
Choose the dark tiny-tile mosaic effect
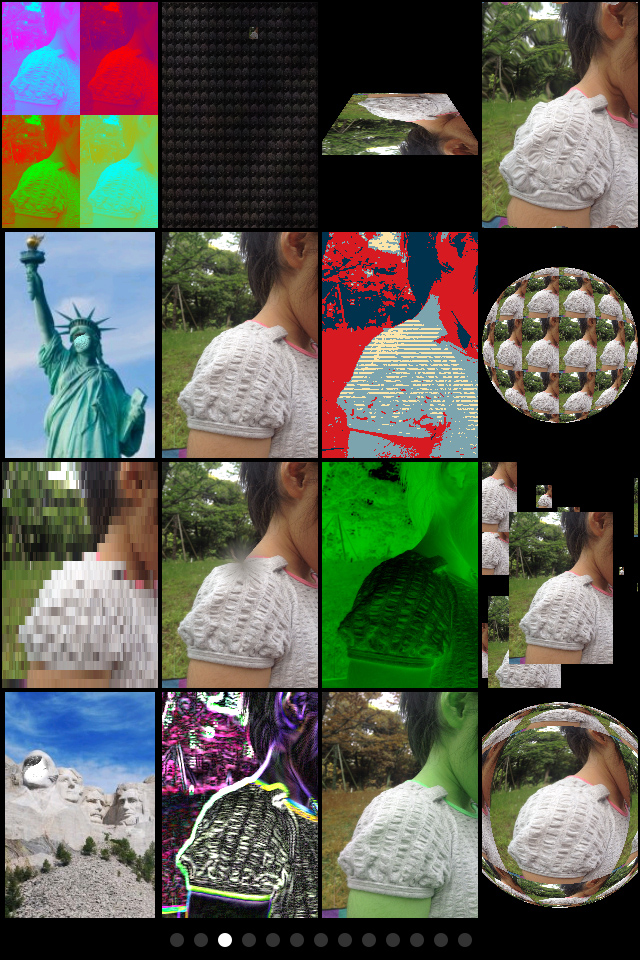click(240, 114)
